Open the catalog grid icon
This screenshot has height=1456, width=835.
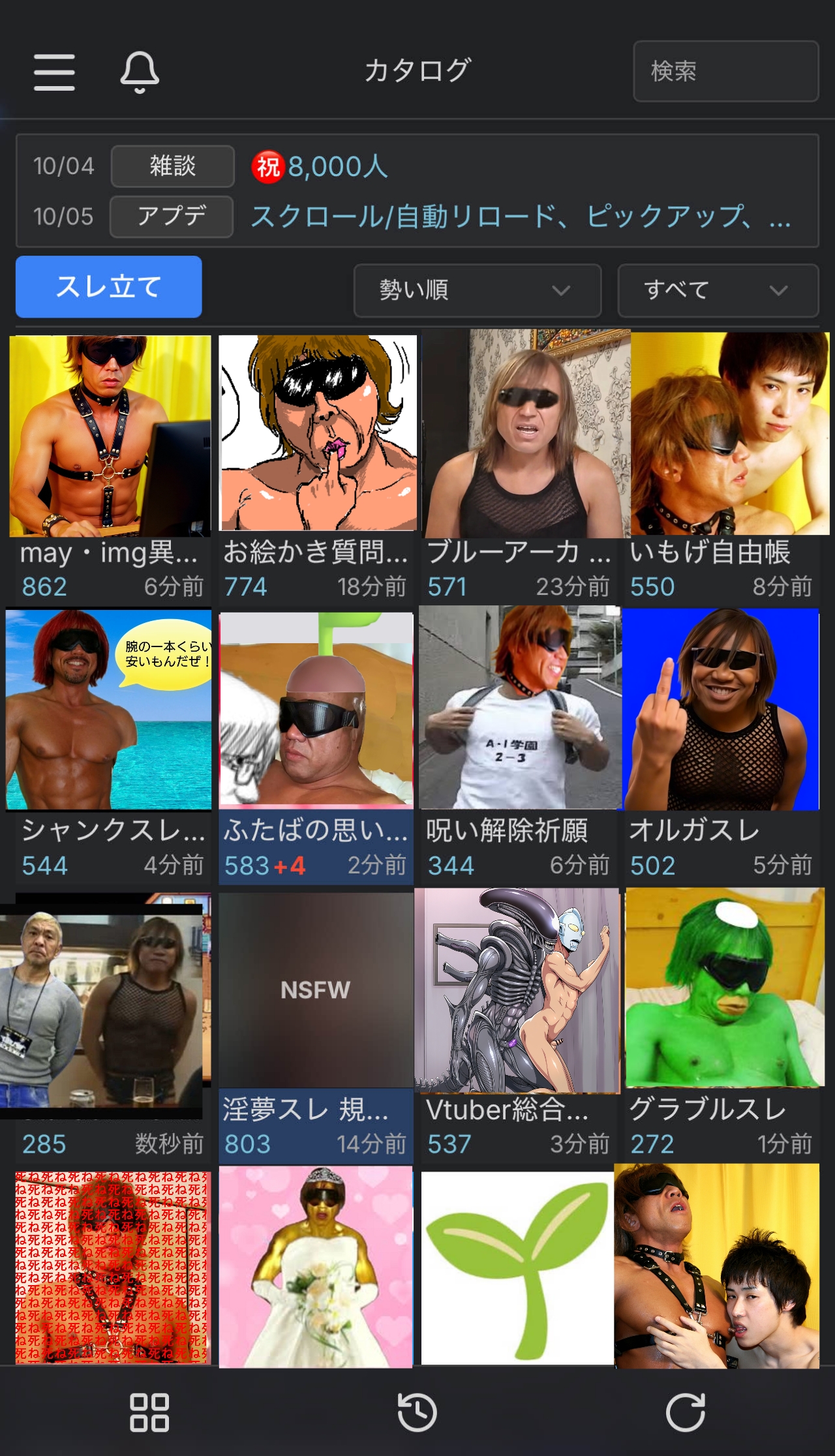click(149, 1413)
